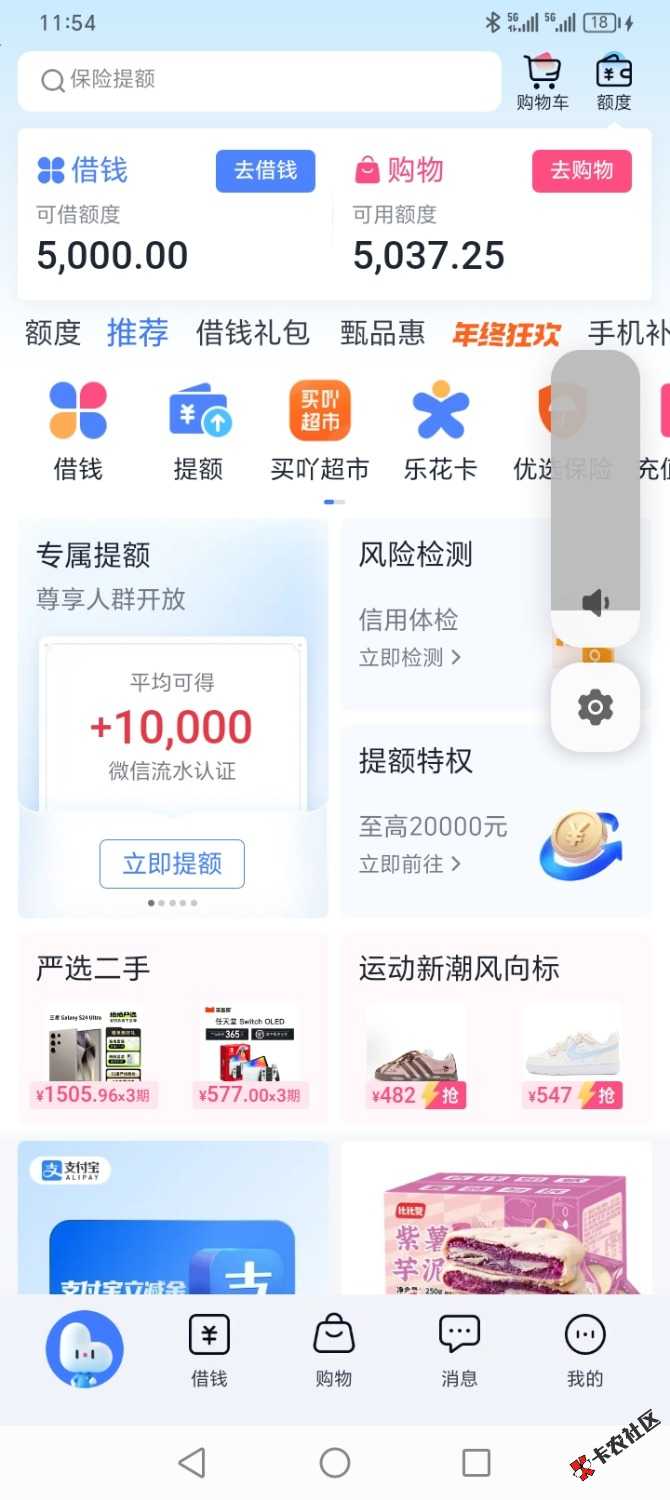Tap the system back button
Viewport: 670px width, 1500px height.
point(191,1463)
